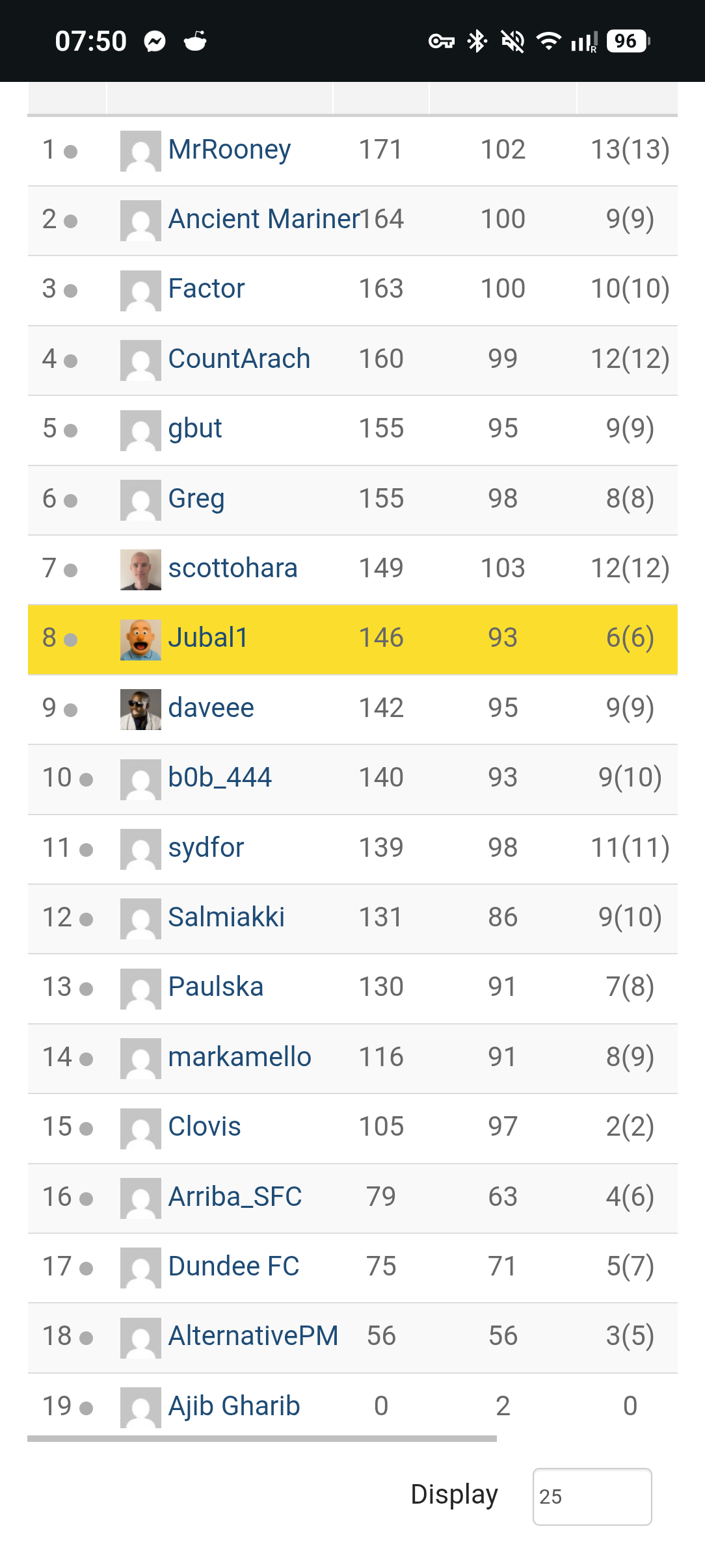Open daveee's profile link
705x1568 pixels.
(211, 708)
